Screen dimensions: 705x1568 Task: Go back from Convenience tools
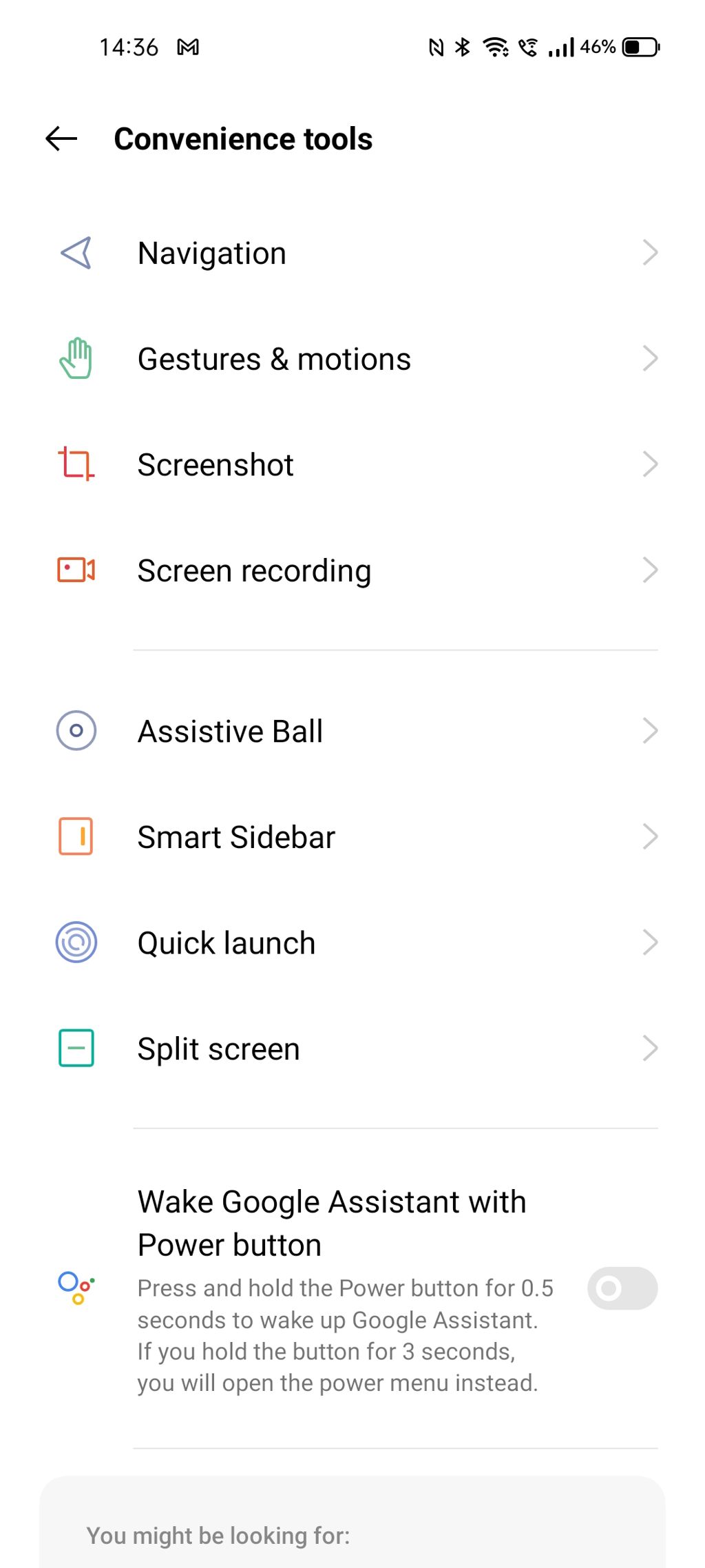[x=61, y=138]
